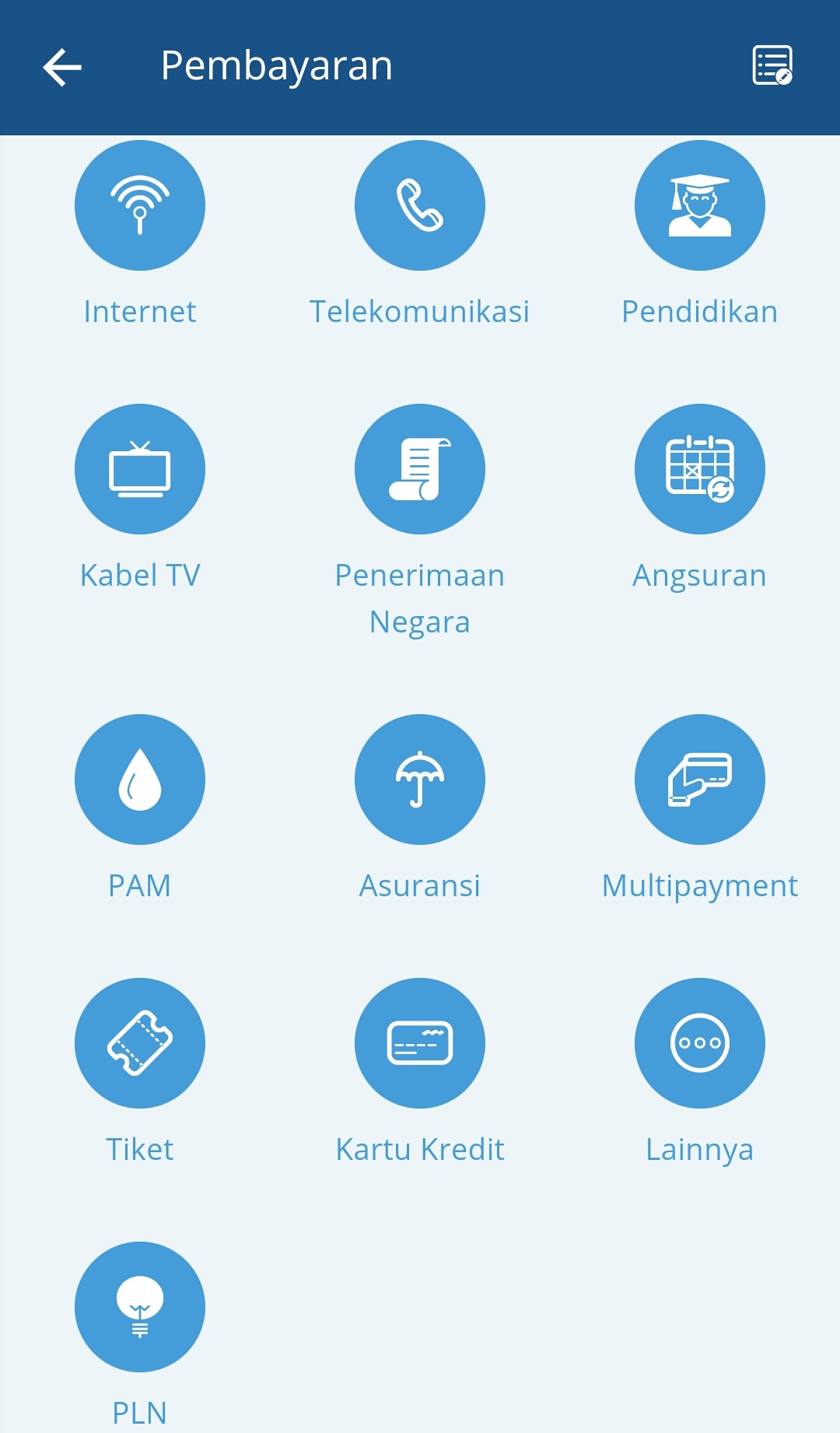The width and height of the screenshot is (840, 1433).
Task: Show Lainnya other payments
Action: pyautogui.click(x=700, y=1043)
